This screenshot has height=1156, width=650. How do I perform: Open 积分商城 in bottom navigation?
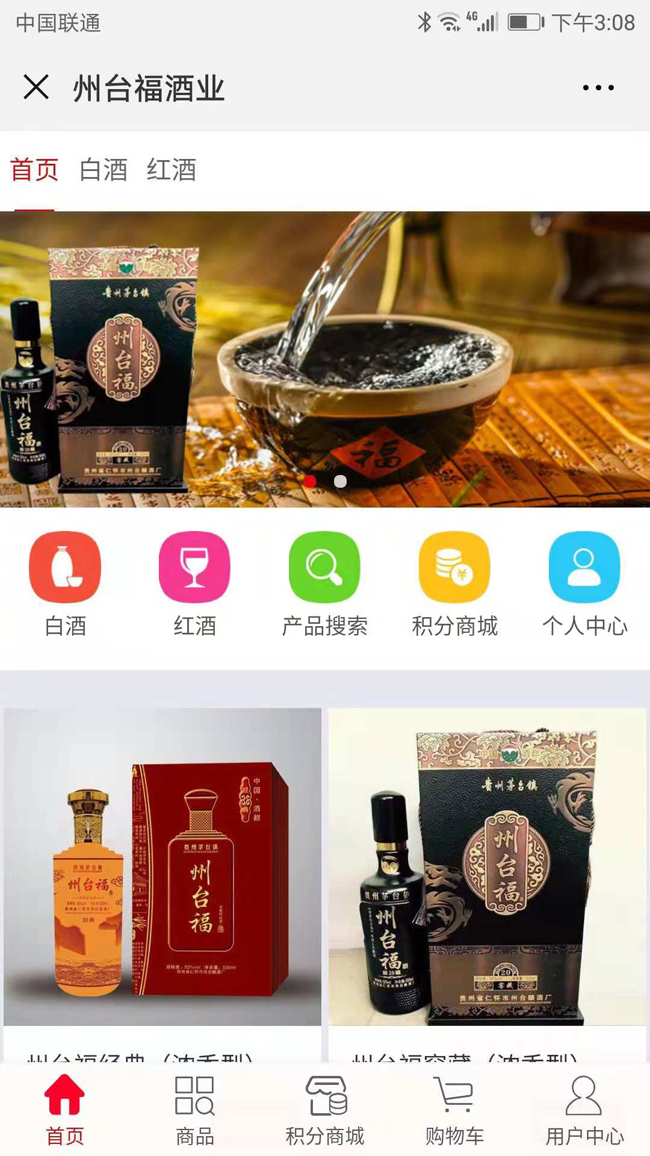(325, 1110)
